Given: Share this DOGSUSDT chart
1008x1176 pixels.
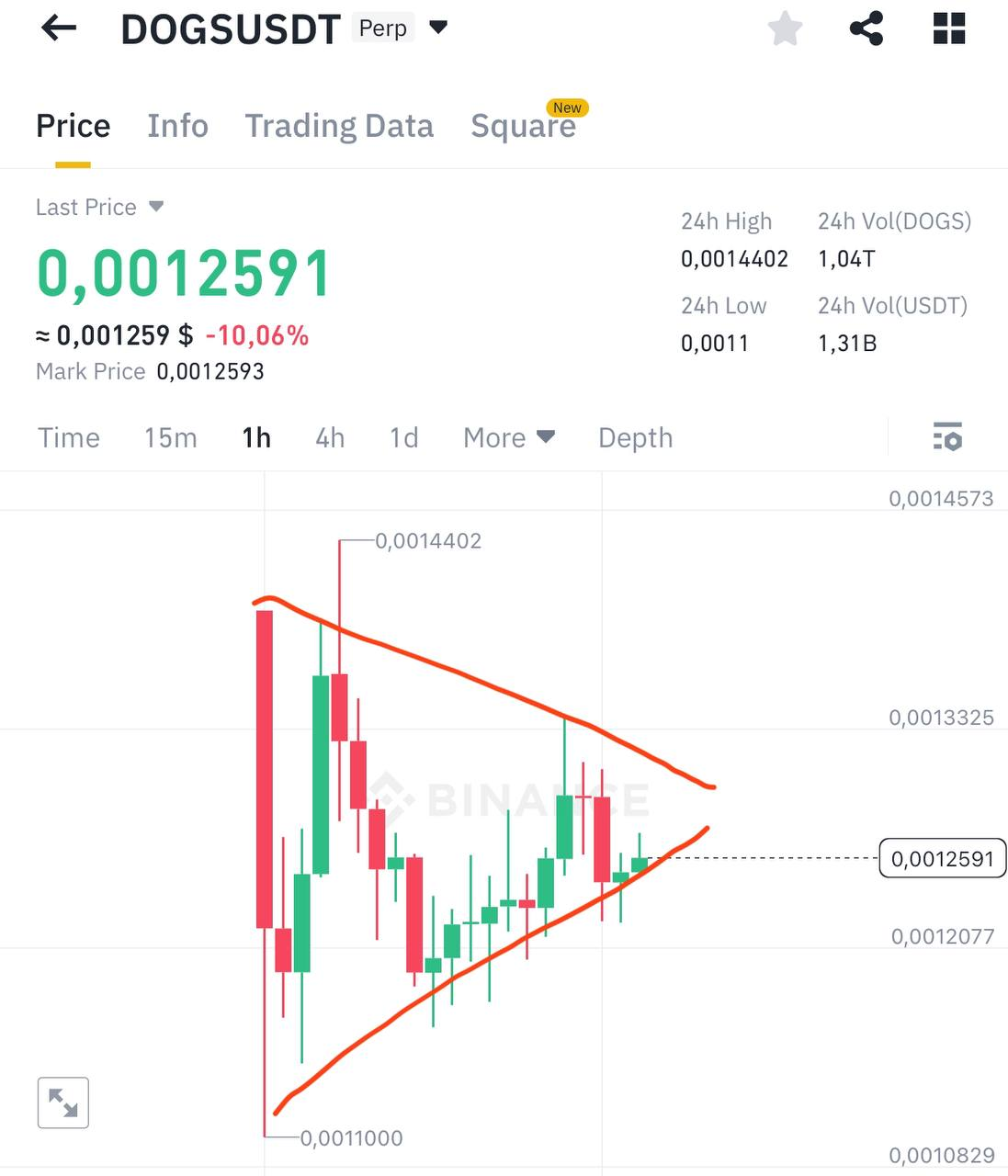Looking at the screenshot, I should click(x=866, y=28).
